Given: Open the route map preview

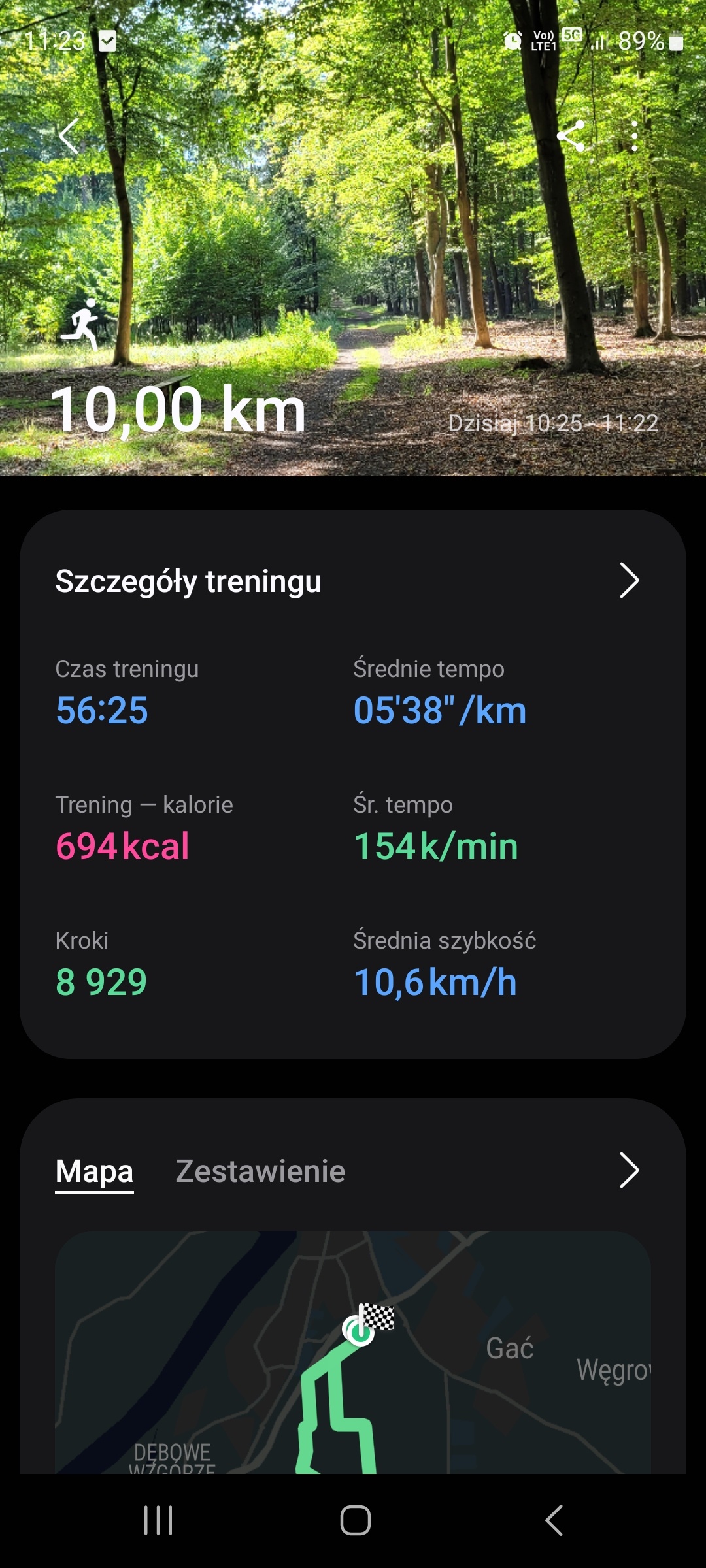Looking at the screenshot, I should click(353, 1352).
